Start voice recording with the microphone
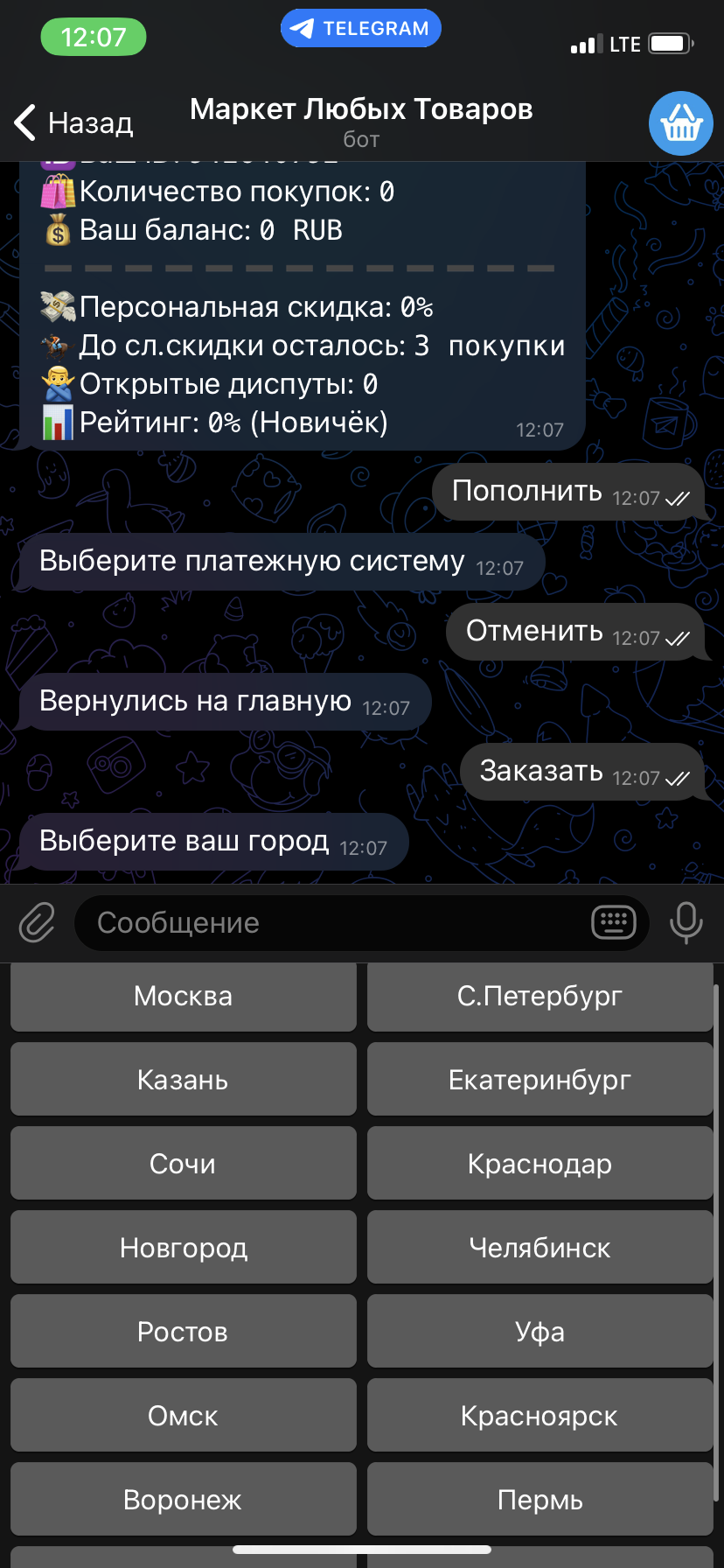The image size is (724, 1568). (686, 922)
